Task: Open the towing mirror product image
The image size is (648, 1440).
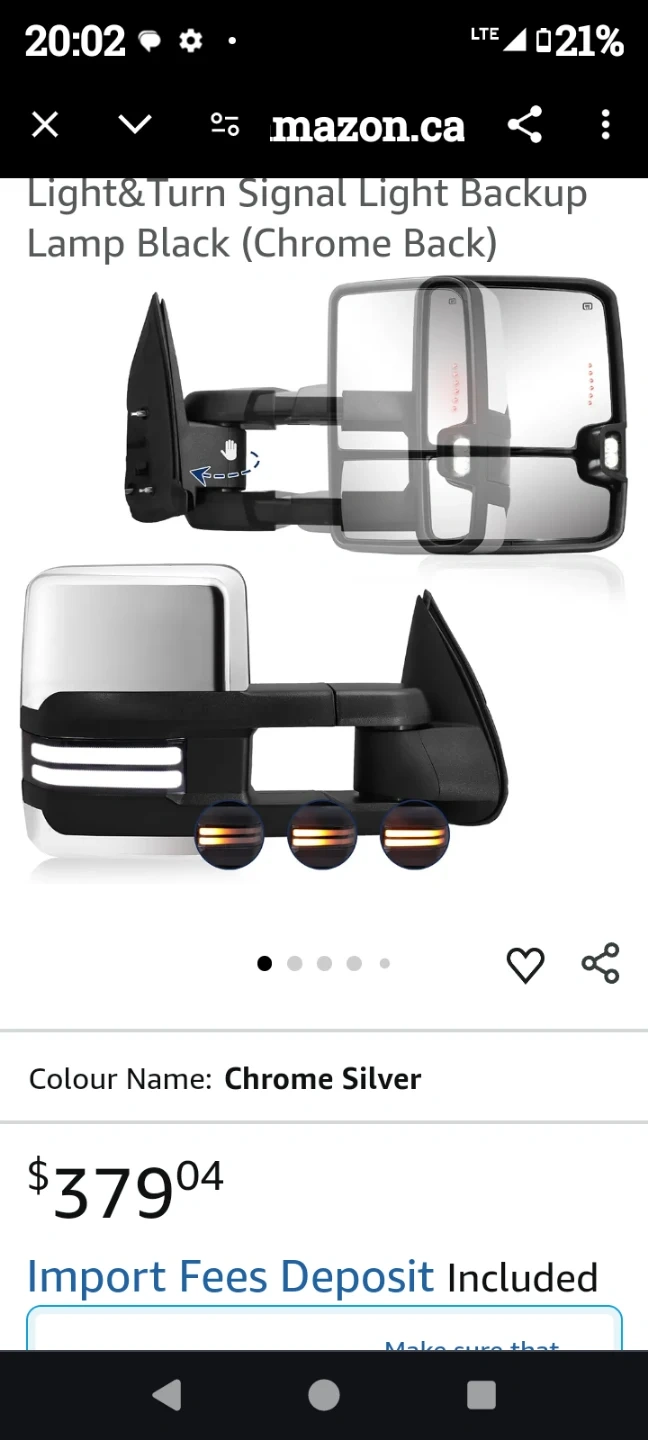Action: [324, 580]
